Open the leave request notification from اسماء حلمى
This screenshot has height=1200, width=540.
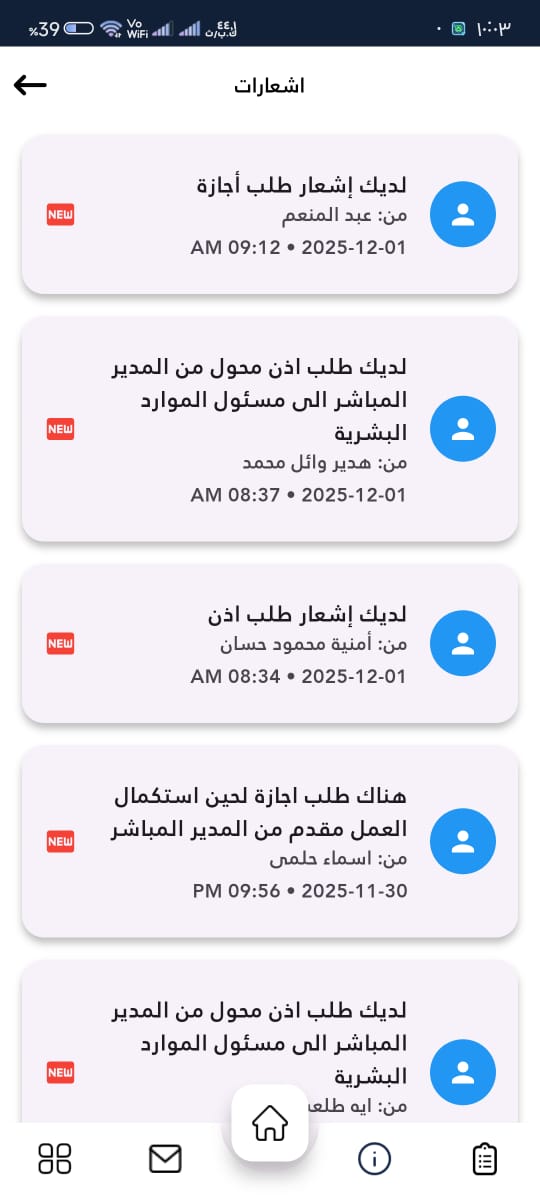pyautogui.click(x=270, y=841)
